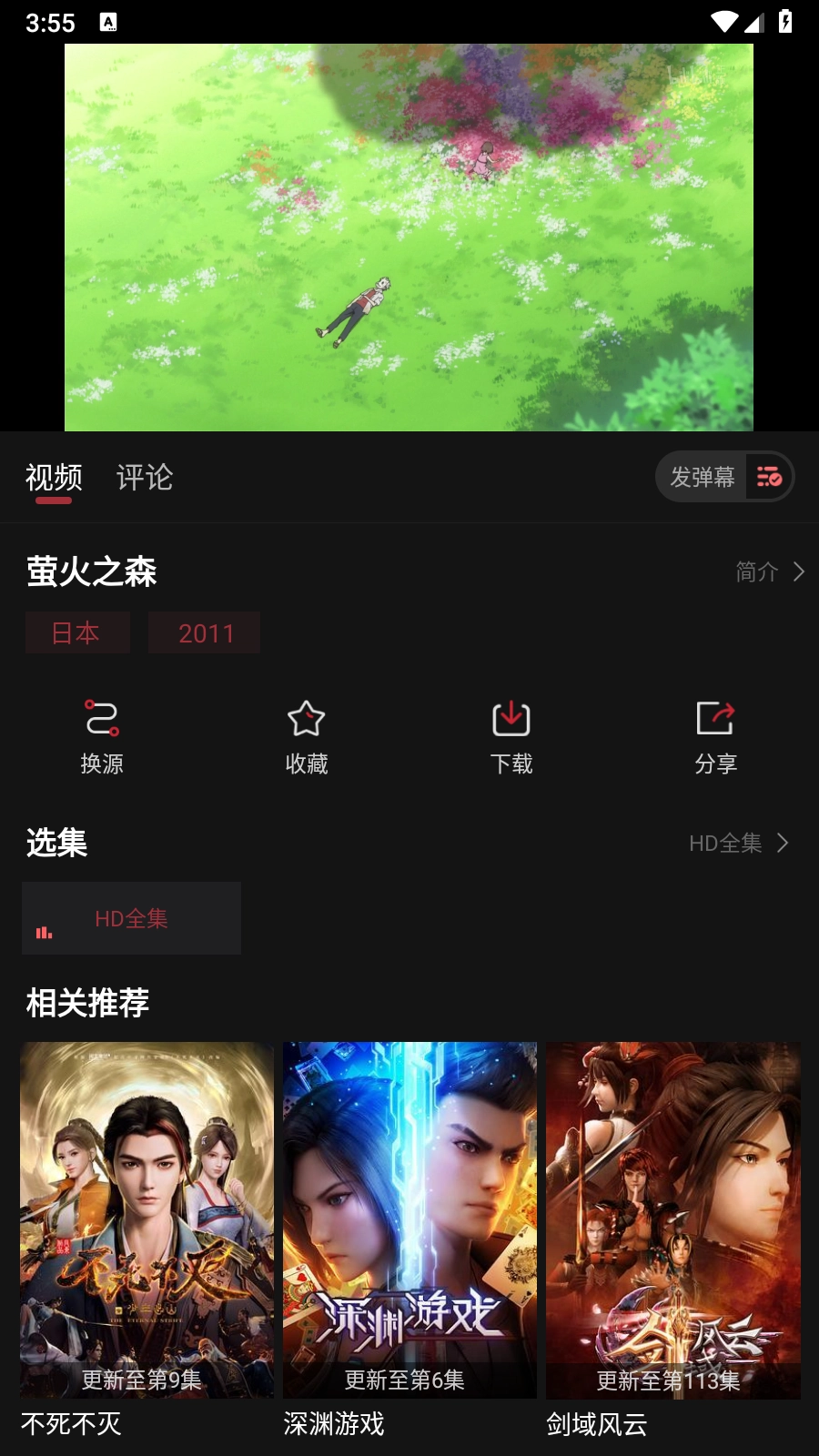Select the HD全集 episode chip
Screen dimensions: 819x1456
coord(131,918)
